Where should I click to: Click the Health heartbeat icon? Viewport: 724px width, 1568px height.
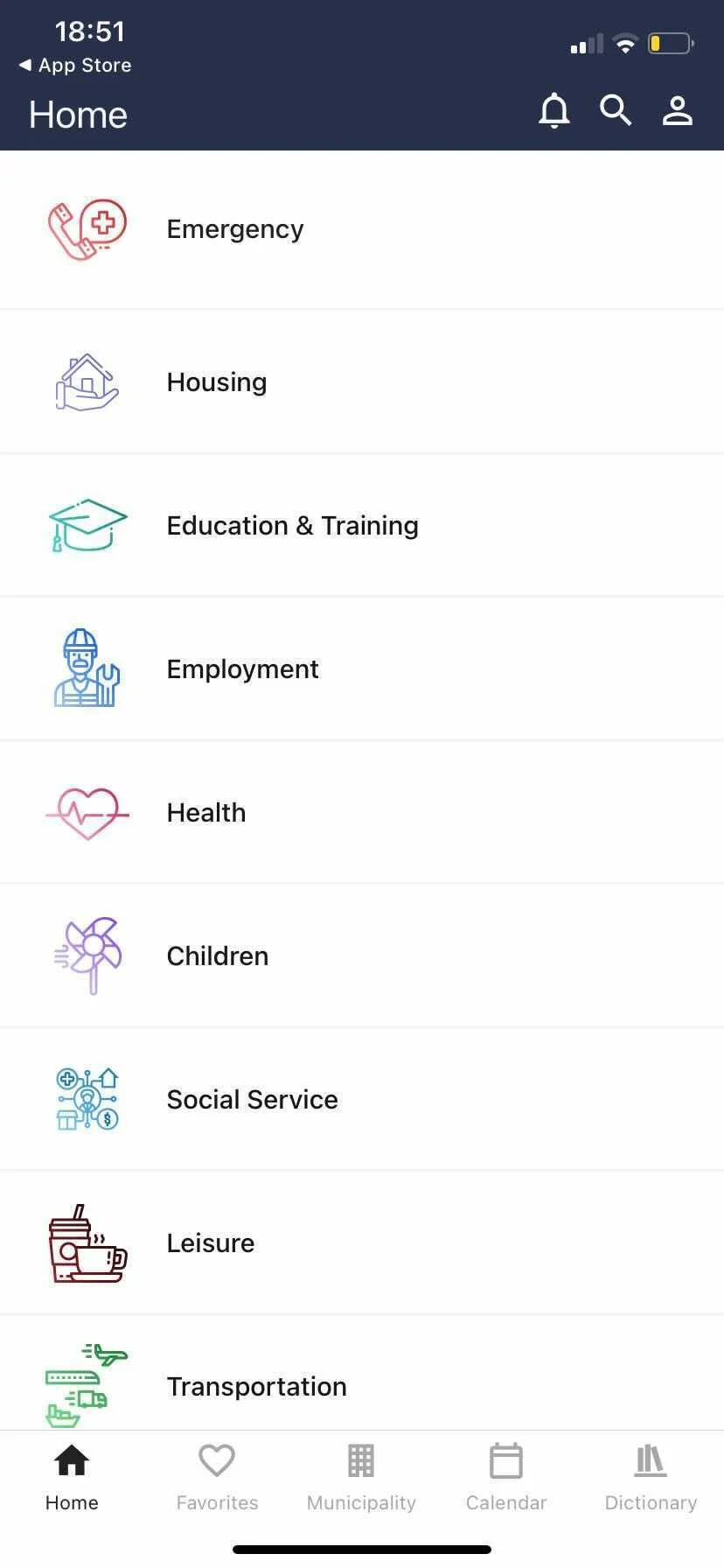[87, 812]
